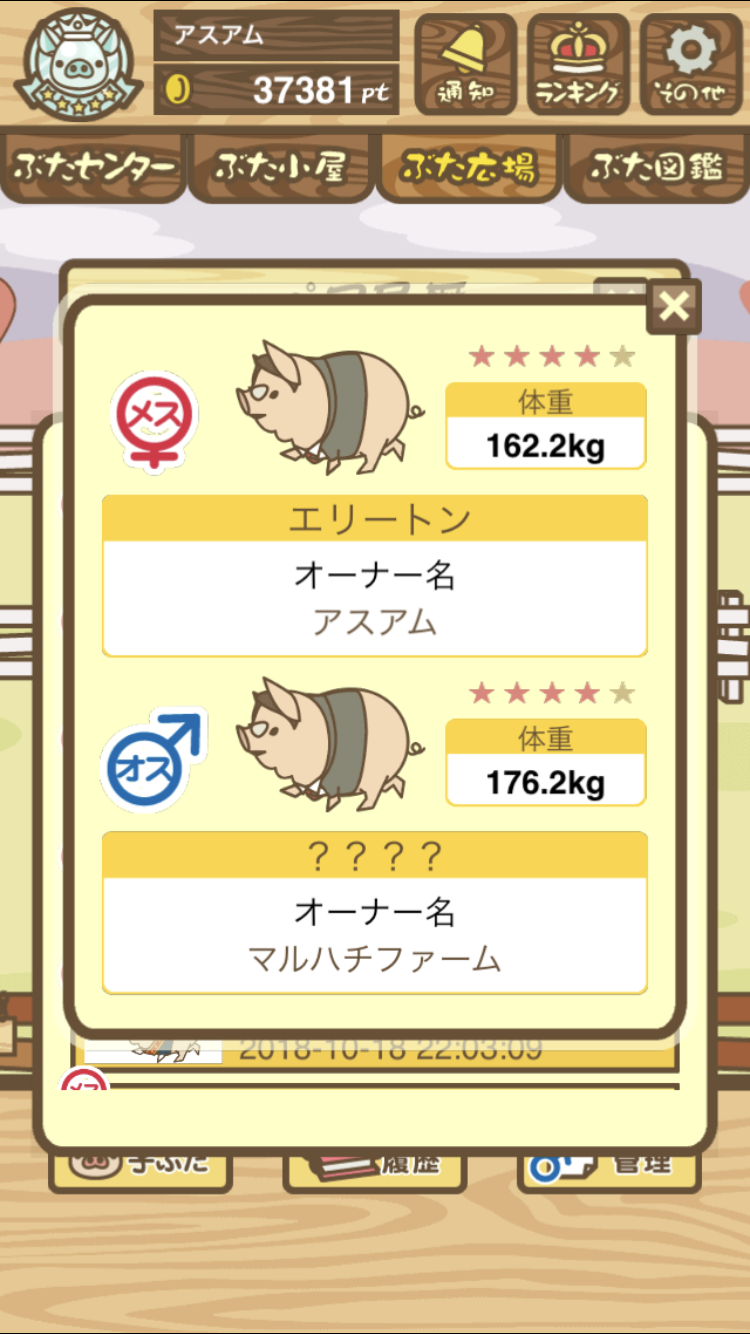Switch to the ぶたセンター tab
This screenshot has width=750, height=1334.
pos(94,167)
